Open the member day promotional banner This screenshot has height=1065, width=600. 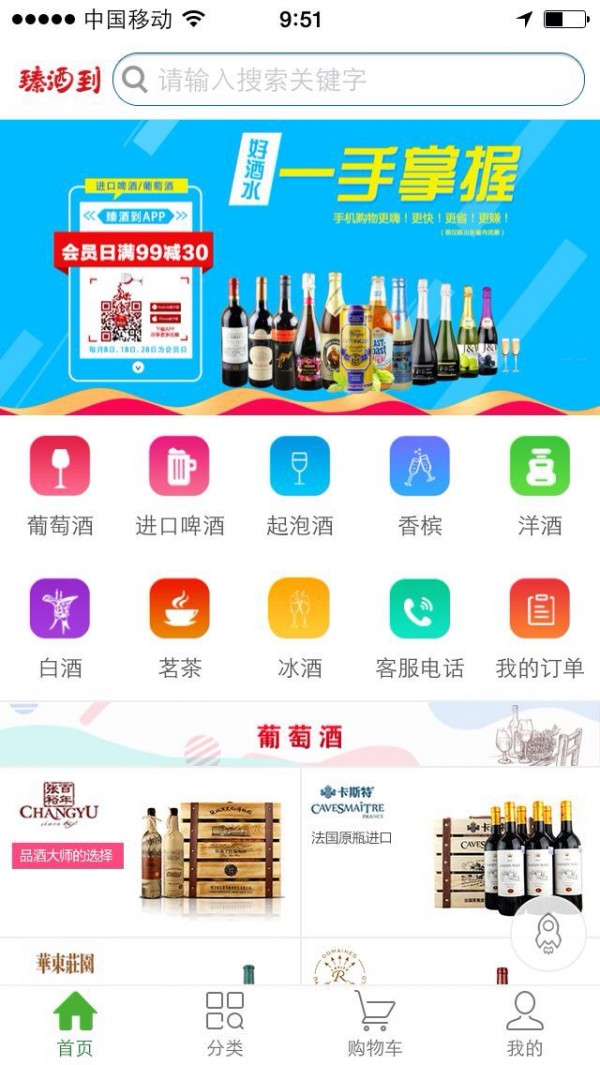(300, 267)
